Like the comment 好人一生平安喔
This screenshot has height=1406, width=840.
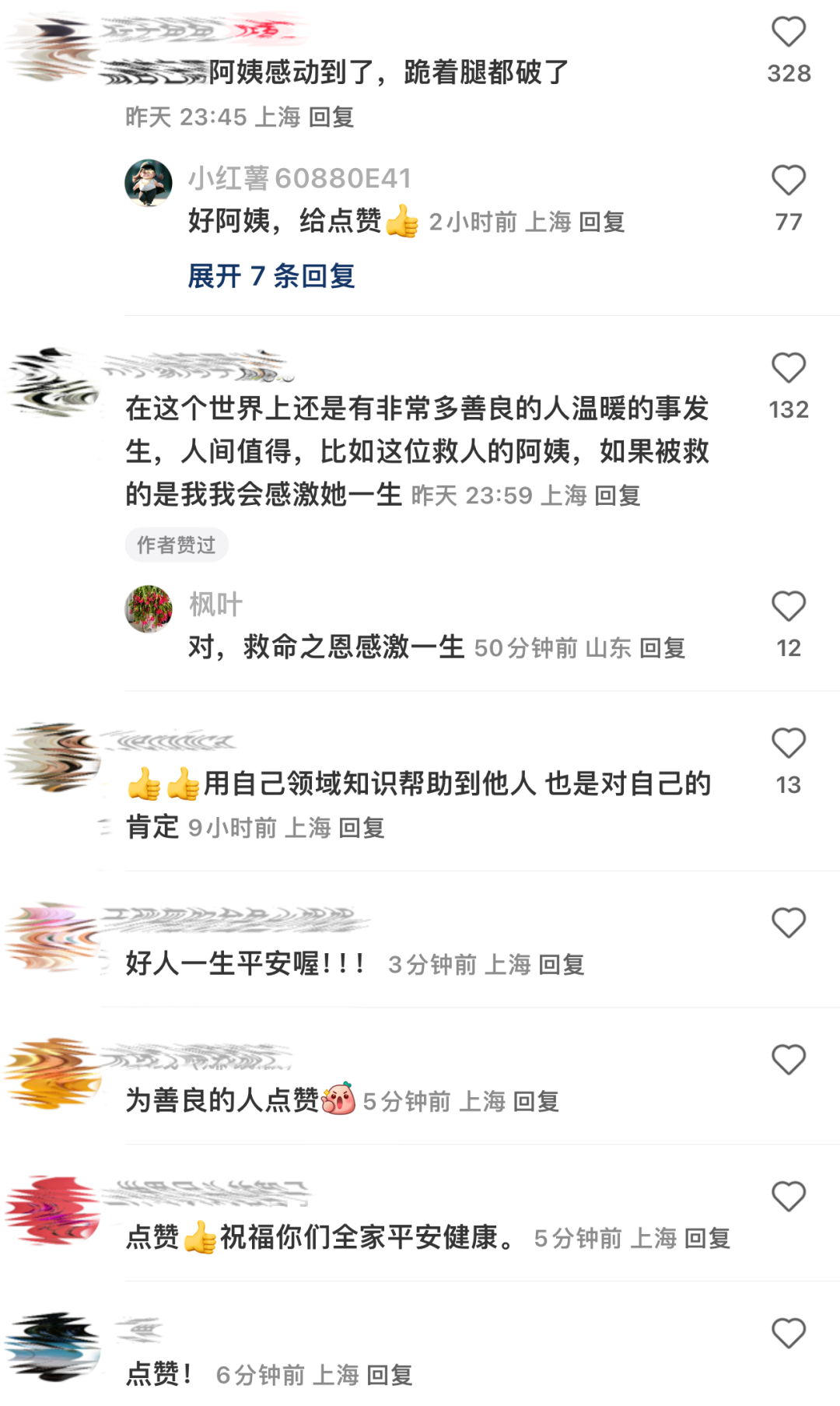[x=788, y=923]
